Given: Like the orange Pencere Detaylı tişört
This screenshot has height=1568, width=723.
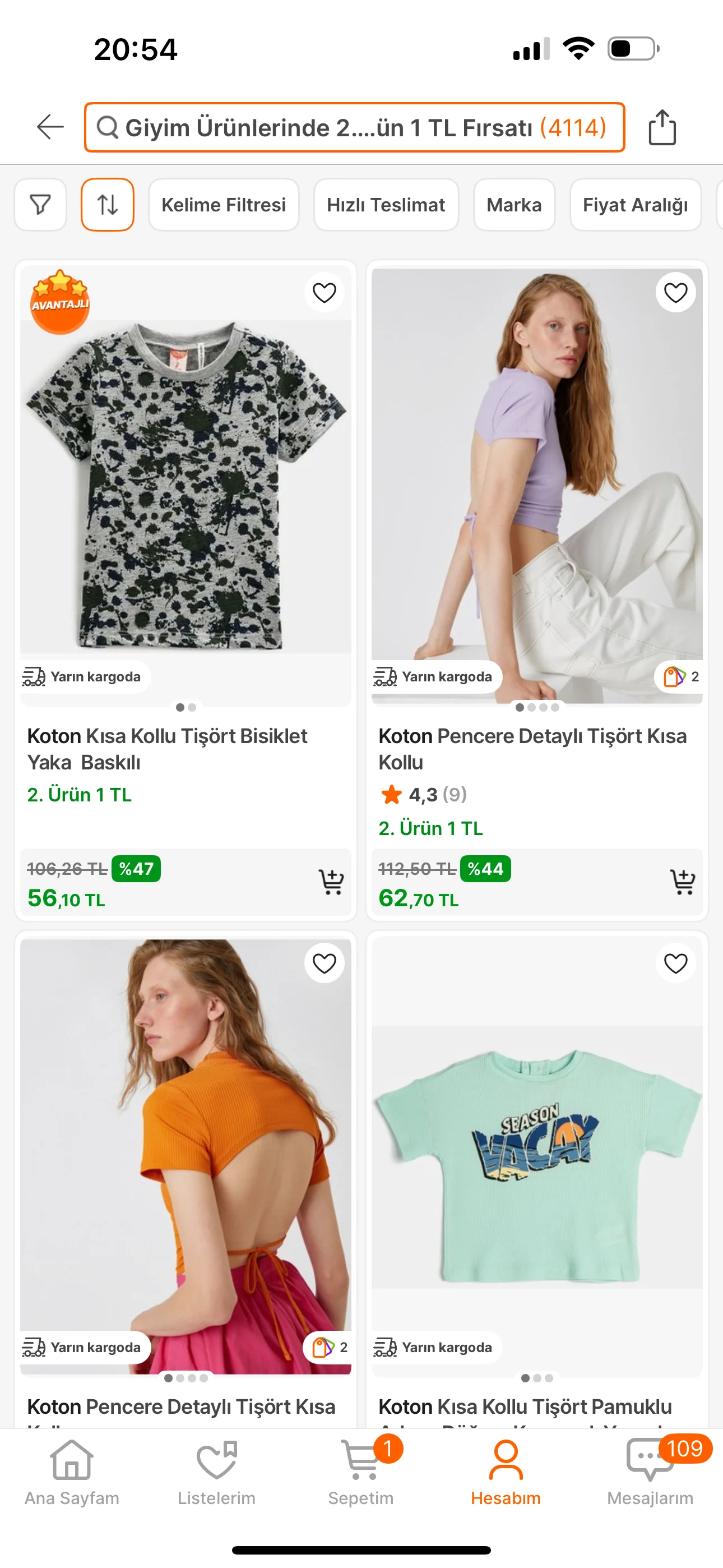Looking at the screenshot, I should tap(325, 963).
